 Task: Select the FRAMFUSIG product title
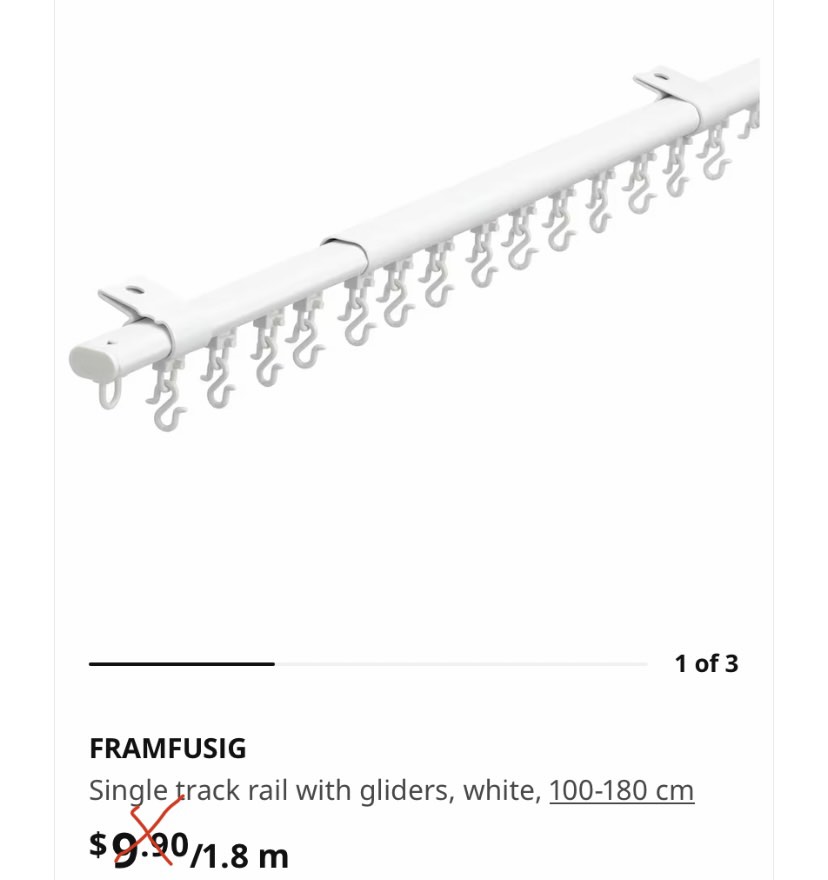[166, 748]
